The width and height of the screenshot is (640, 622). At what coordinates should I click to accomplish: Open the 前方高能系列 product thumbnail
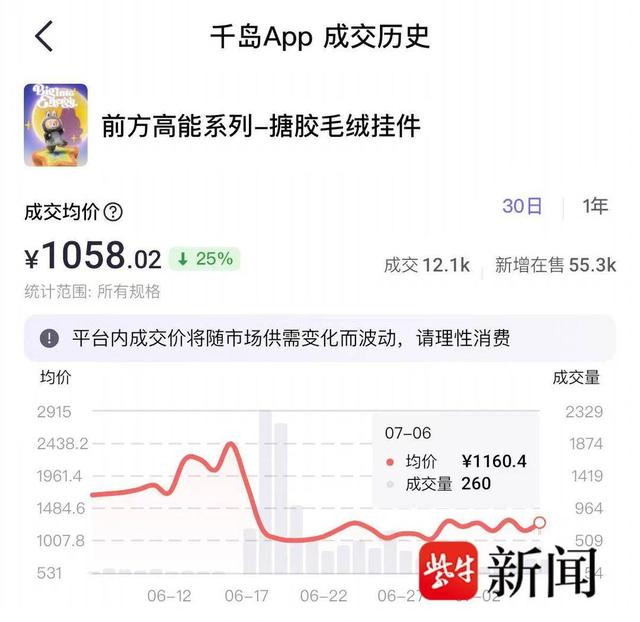tap(56, 125)
